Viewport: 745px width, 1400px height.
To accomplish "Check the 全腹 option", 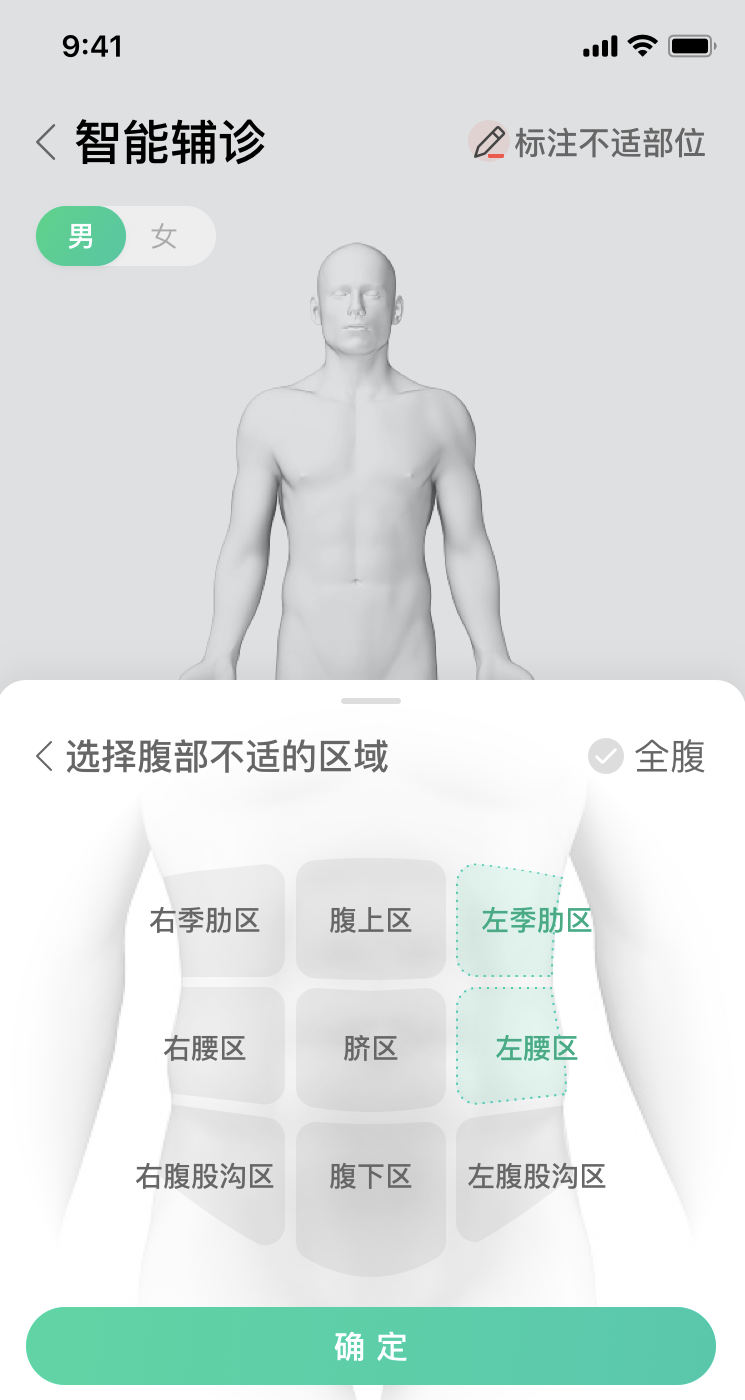I will tap(646, 756).
